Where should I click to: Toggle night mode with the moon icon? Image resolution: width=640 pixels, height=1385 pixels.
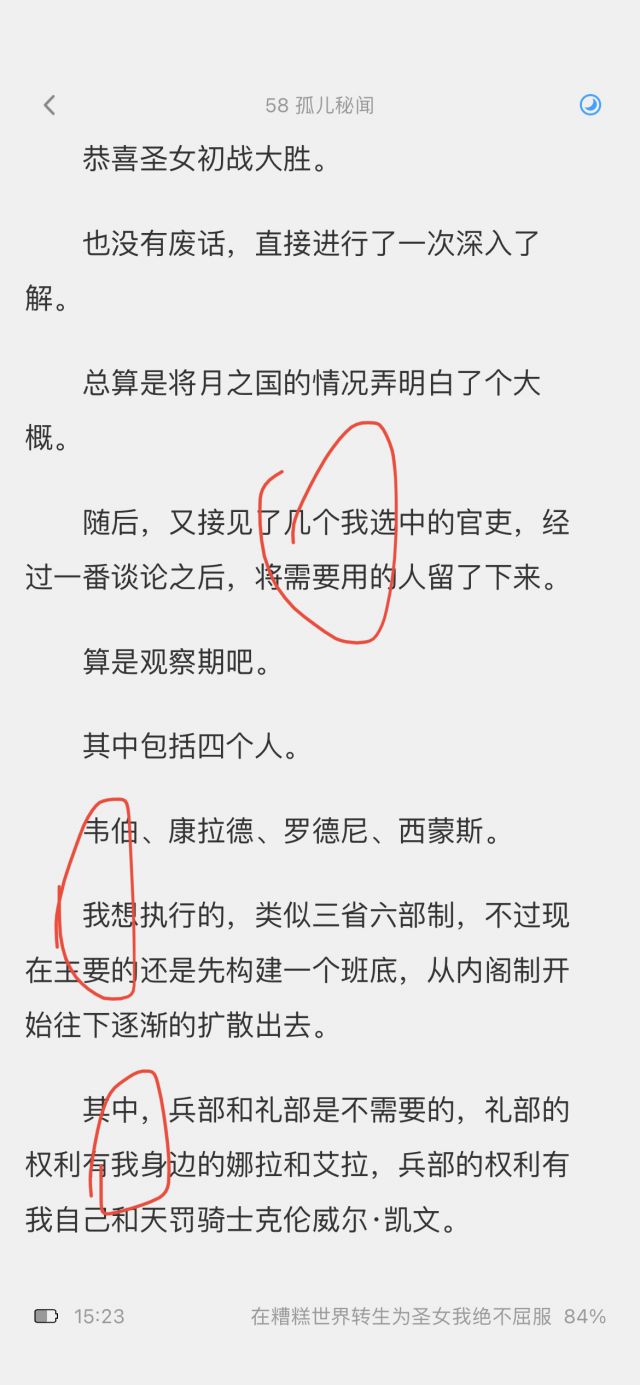click(x=590, y=105)
